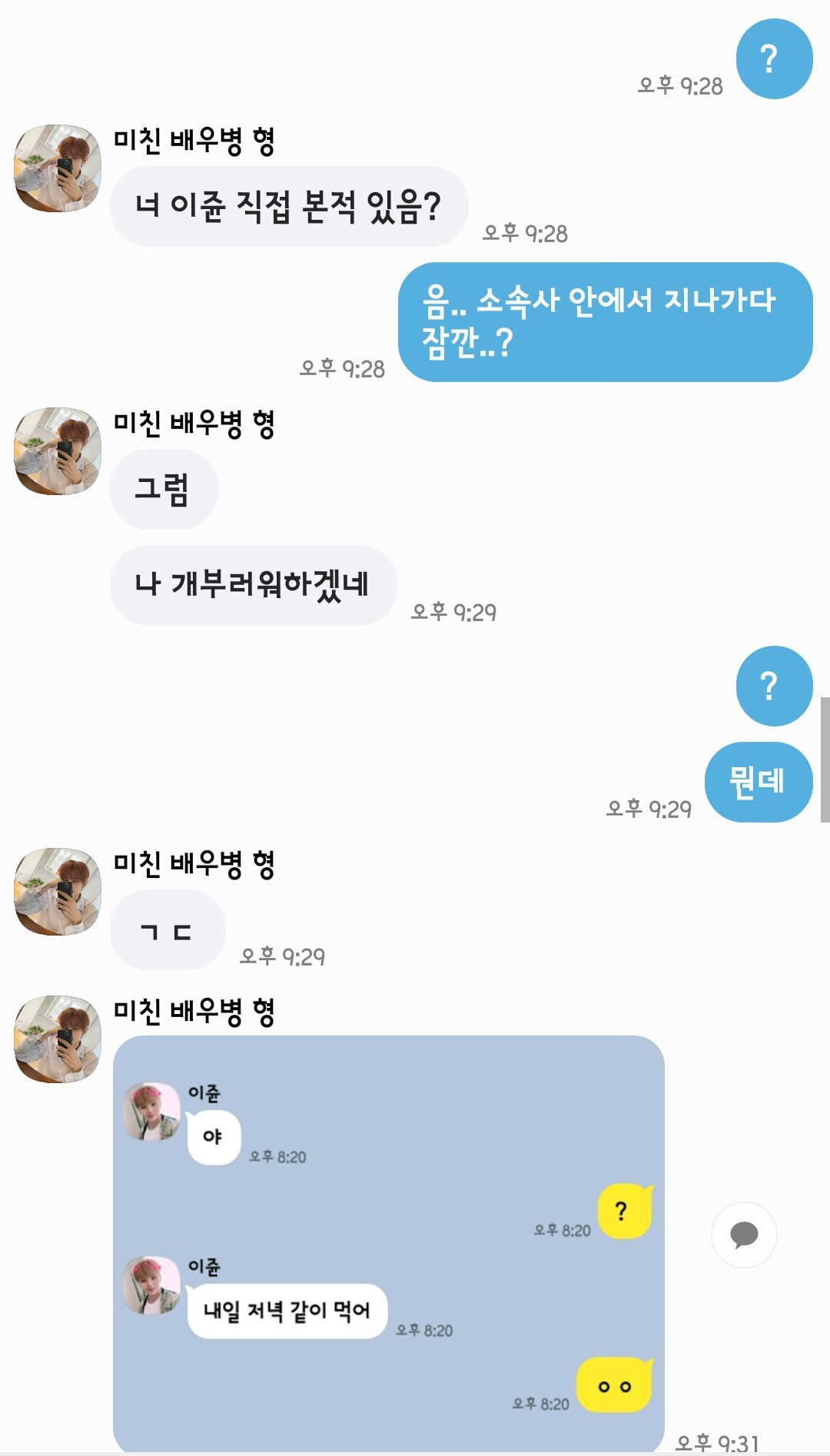Viewport: 830px width, 1456px height.
Task: Open 미친 배우병 형's avatar beside the 'ㄱㄷ' message
Action: [x=58, y=892]
